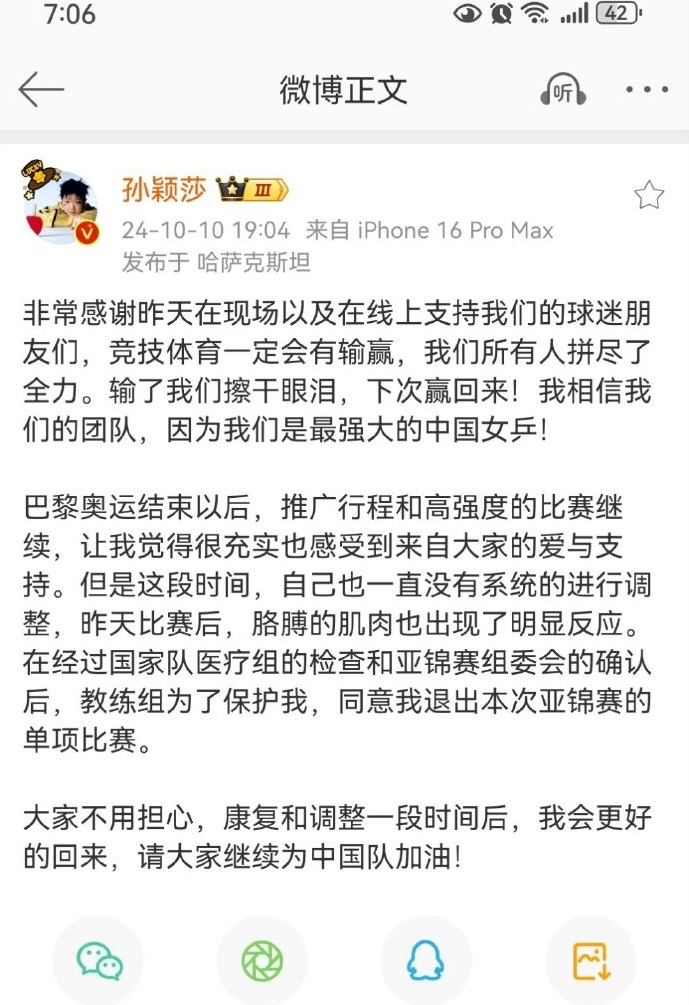This screenshot has width=689, height=1005.
Task: Open the three-dot overflow menu
Action: 646,90
